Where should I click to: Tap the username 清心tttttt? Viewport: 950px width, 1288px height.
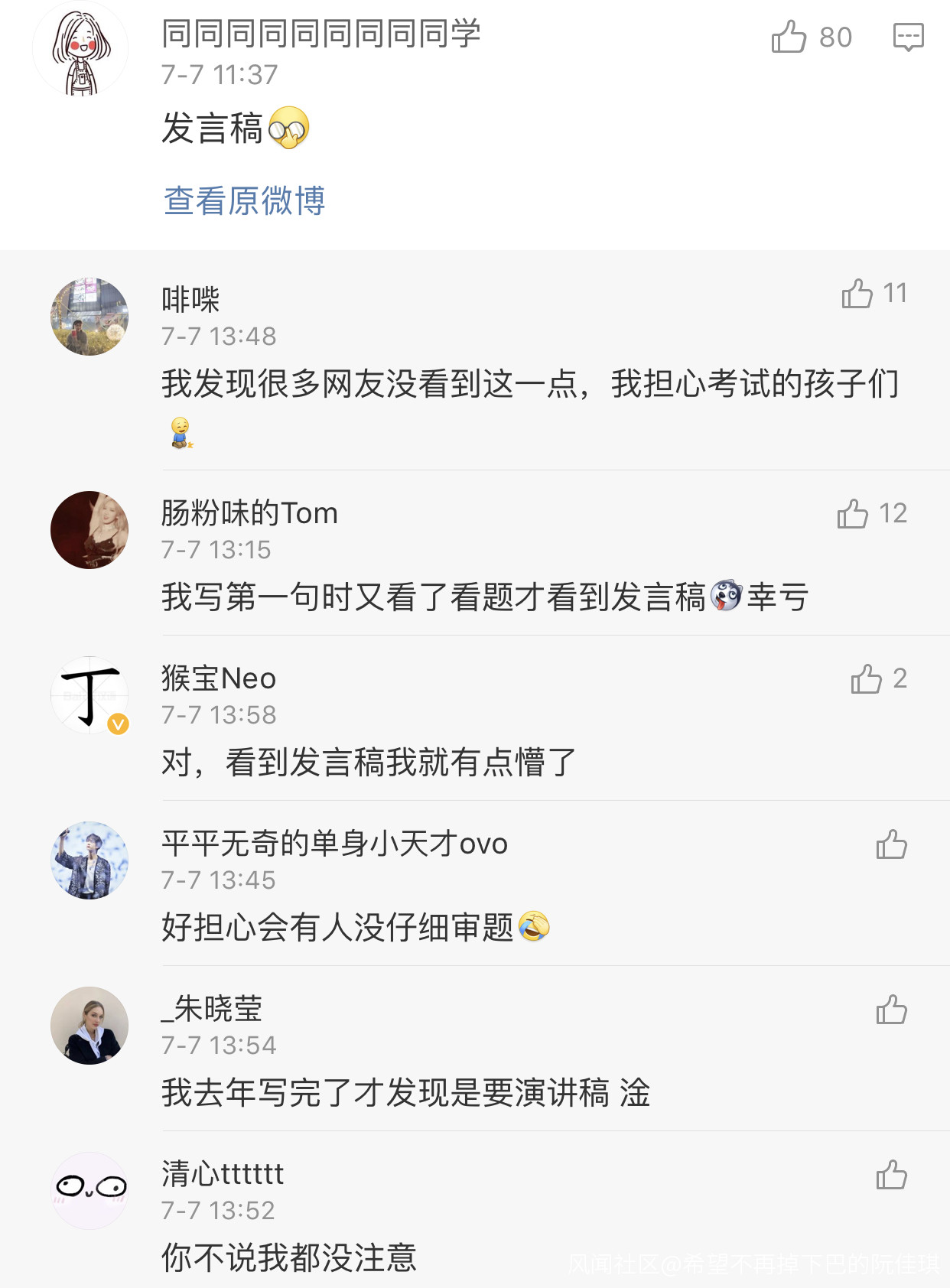pyautogui.click(x=223, y=1174)
